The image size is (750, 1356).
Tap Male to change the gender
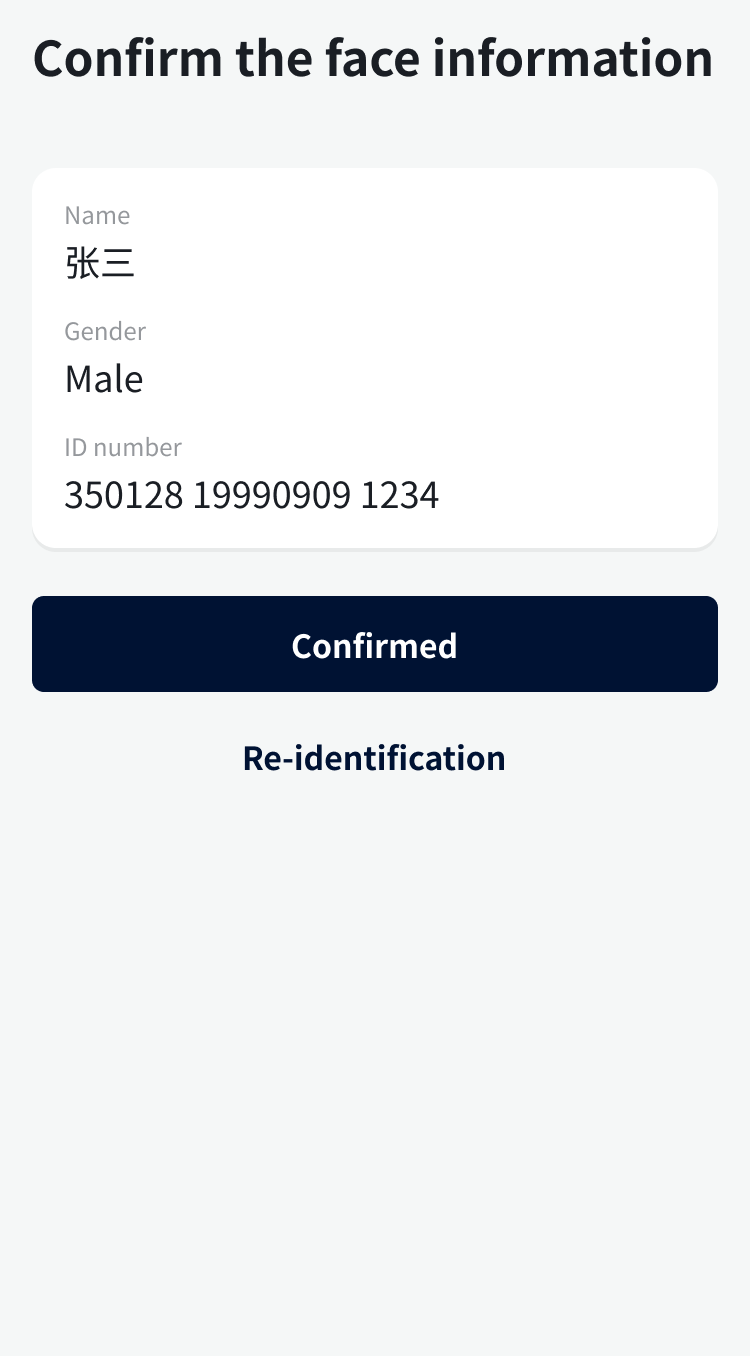point(104,379)
